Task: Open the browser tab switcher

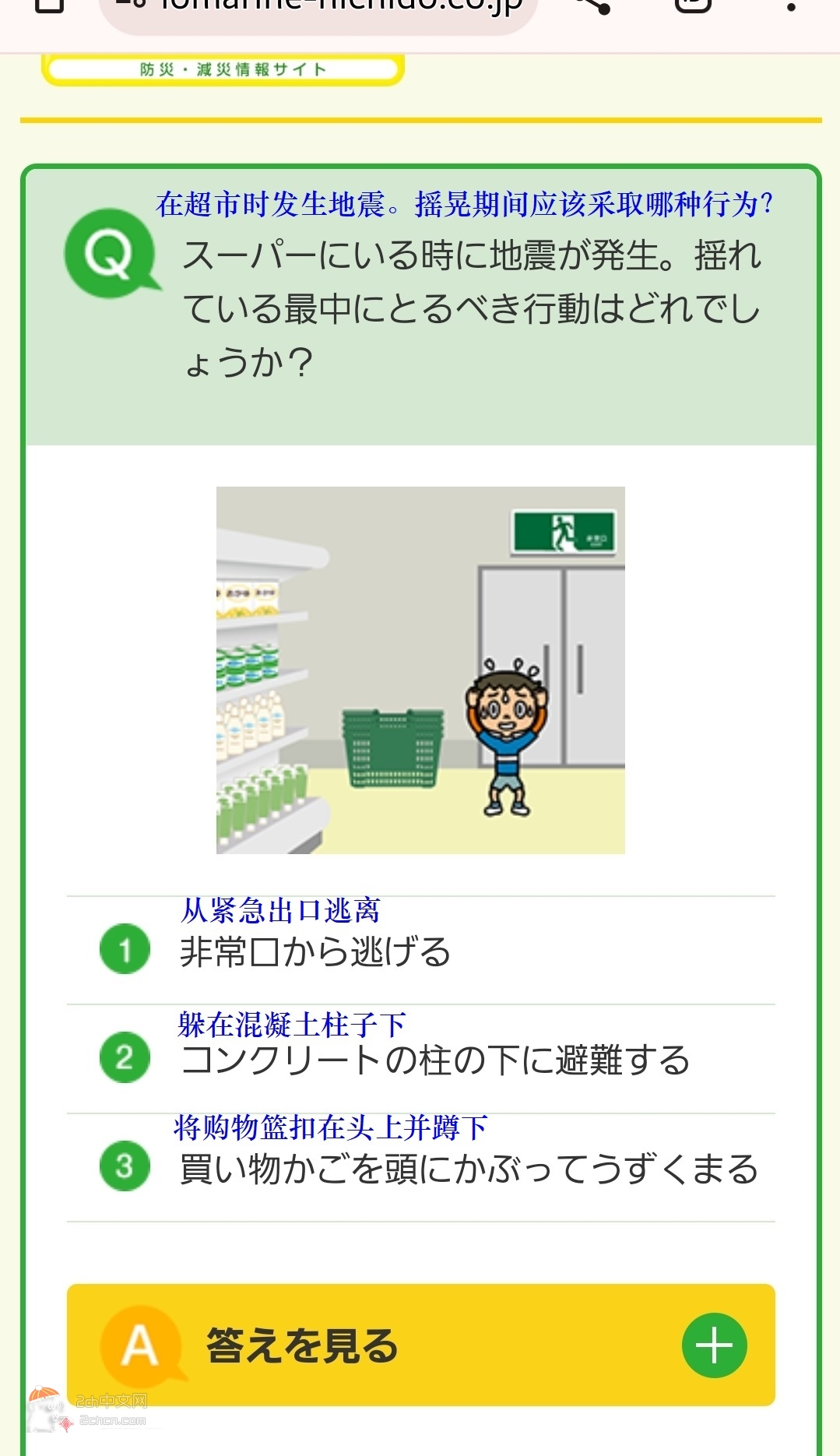Action: point(693,6)
